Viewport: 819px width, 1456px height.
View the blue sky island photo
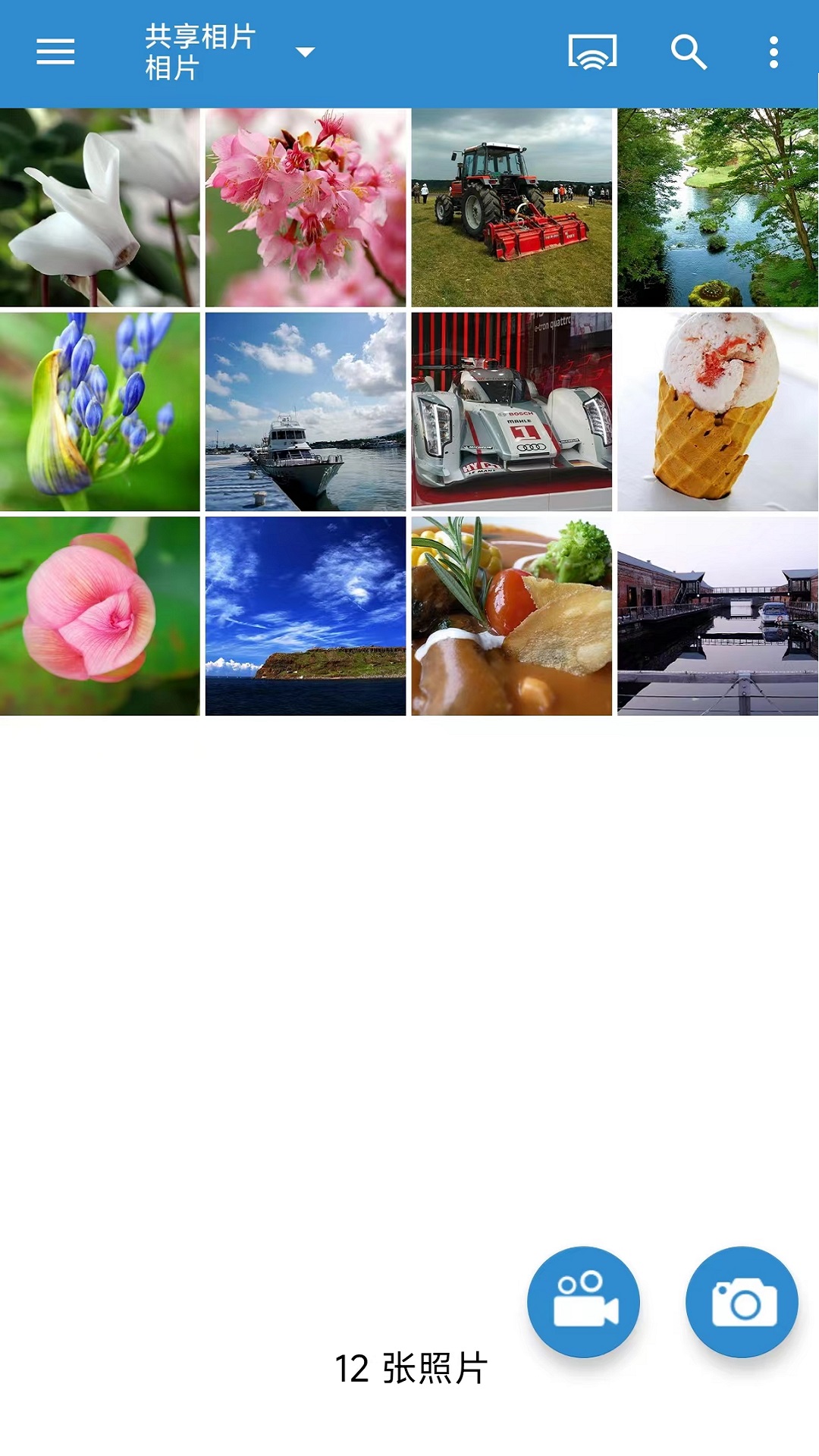pos(306,616)
